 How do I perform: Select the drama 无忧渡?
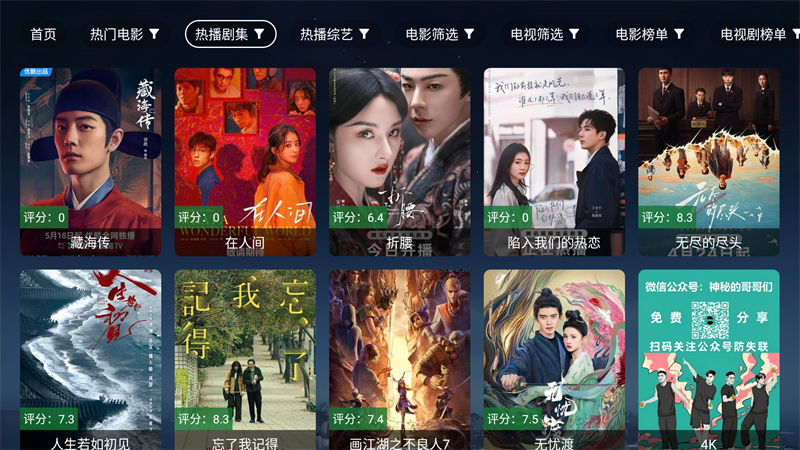[x=554, y=360]
